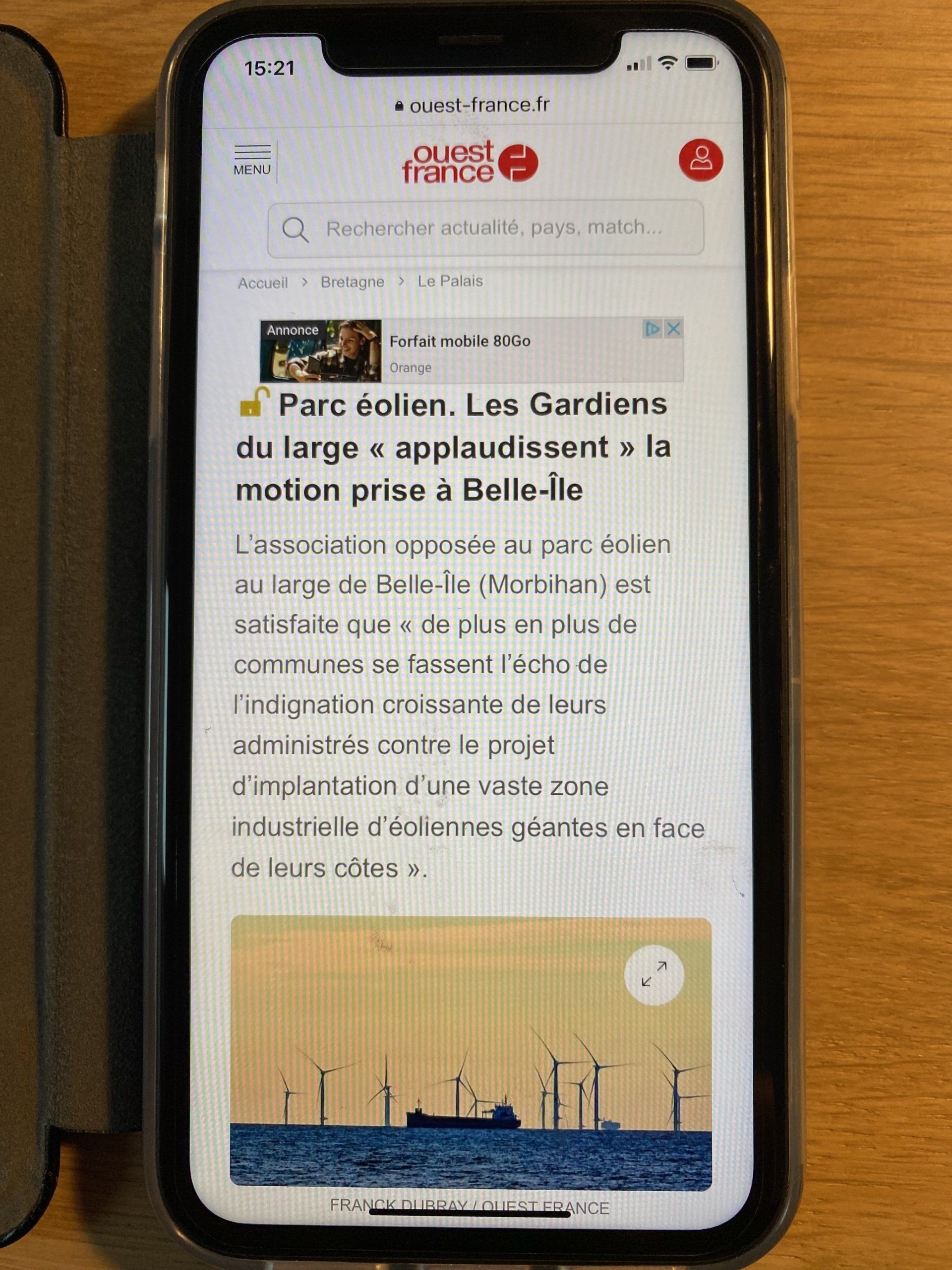This screenshot has height=1270, width=952.
Task: Open the AdChoices info icon
Action: 653,329
